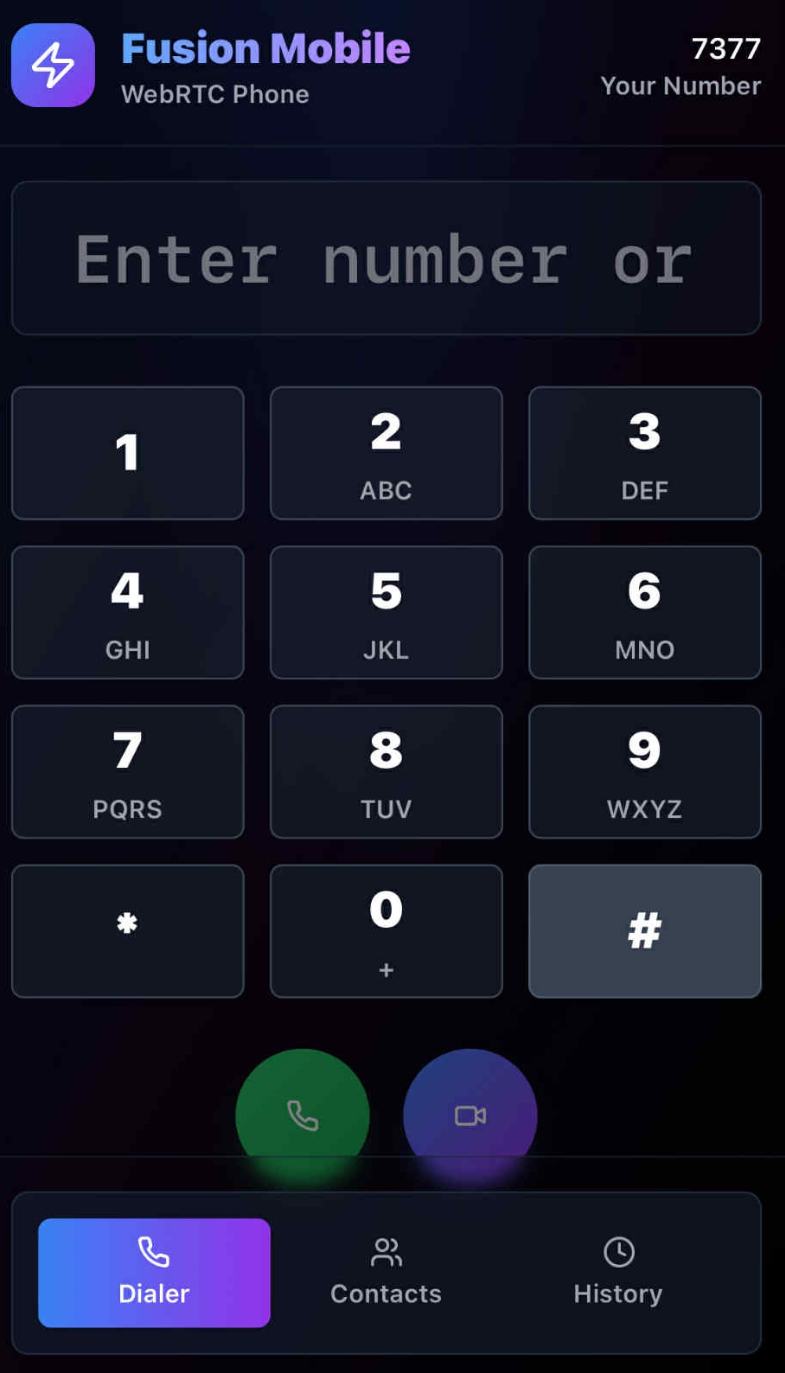Enter digit 0 on the keypad

click(386, 930)
